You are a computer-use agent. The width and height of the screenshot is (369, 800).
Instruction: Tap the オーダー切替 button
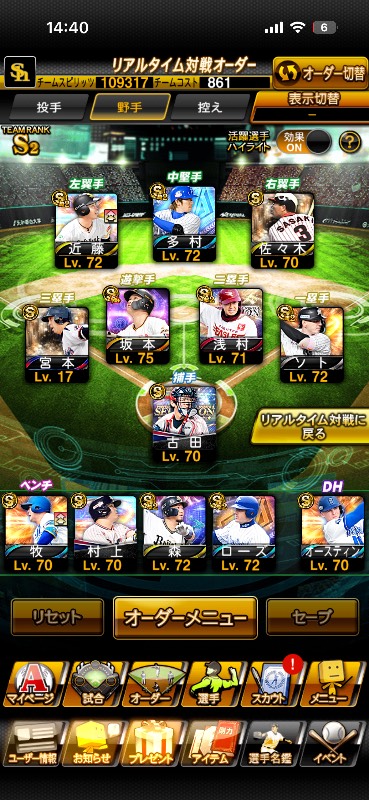pyautogui.click(x=321, y=73)
